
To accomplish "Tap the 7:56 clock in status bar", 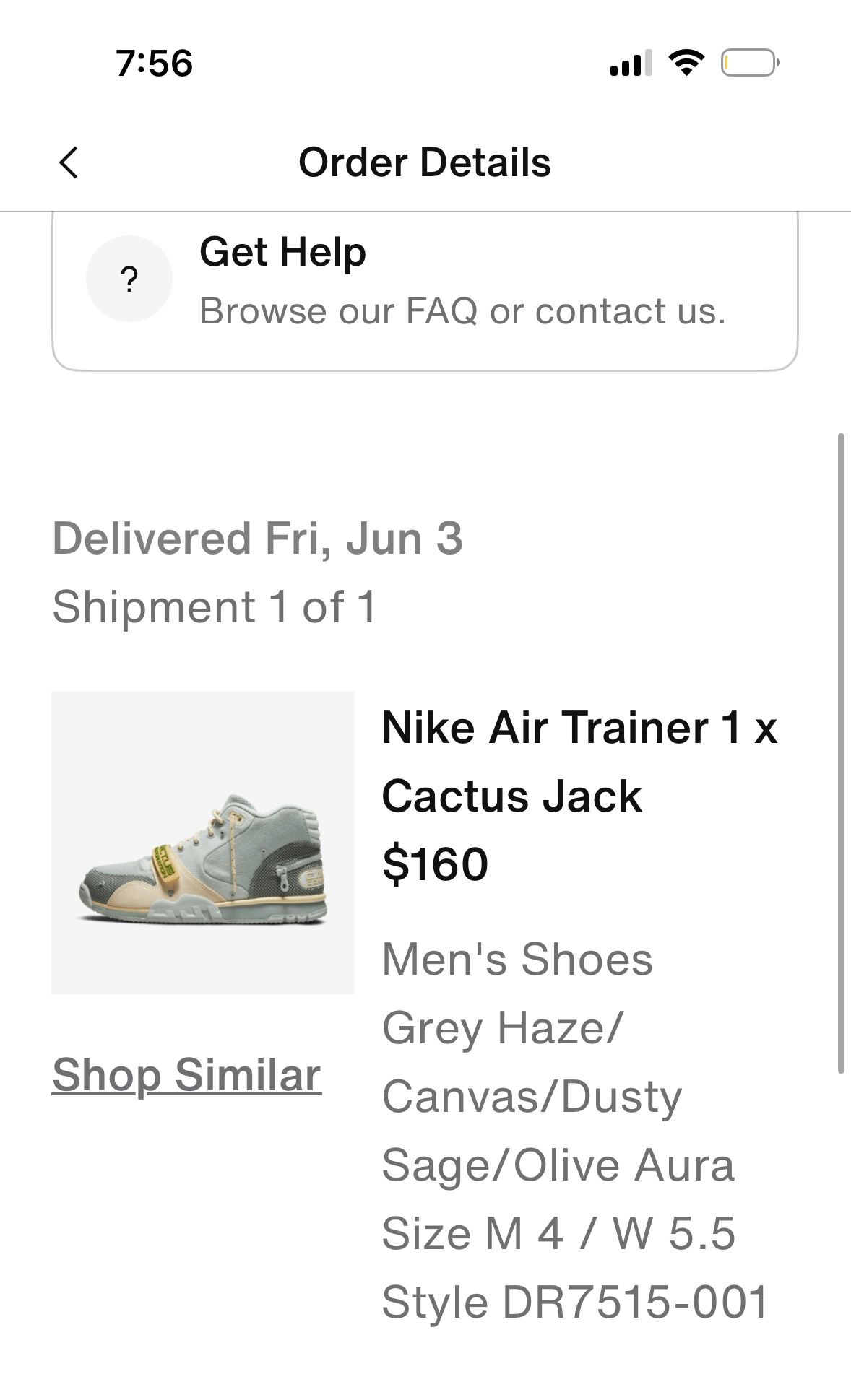I will coord(153,64).
